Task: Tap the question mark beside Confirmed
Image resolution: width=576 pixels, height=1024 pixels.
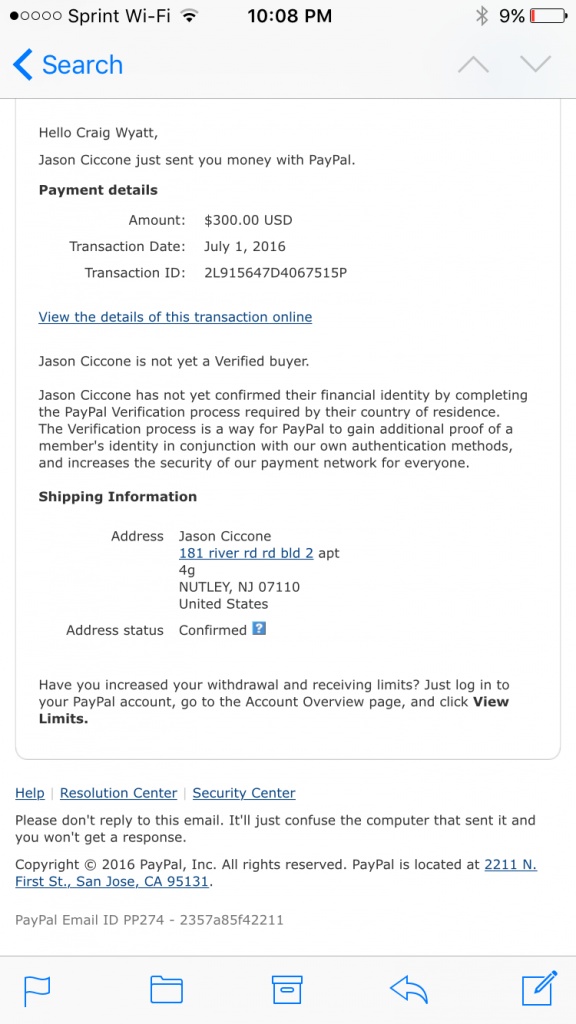Action: pos(259,629)
